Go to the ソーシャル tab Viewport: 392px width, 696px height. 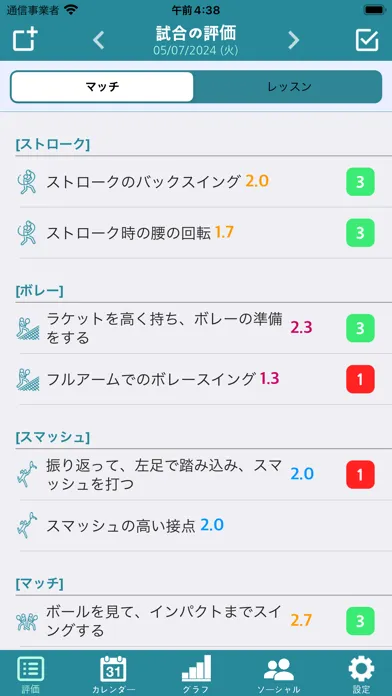(x=279, y=674)
